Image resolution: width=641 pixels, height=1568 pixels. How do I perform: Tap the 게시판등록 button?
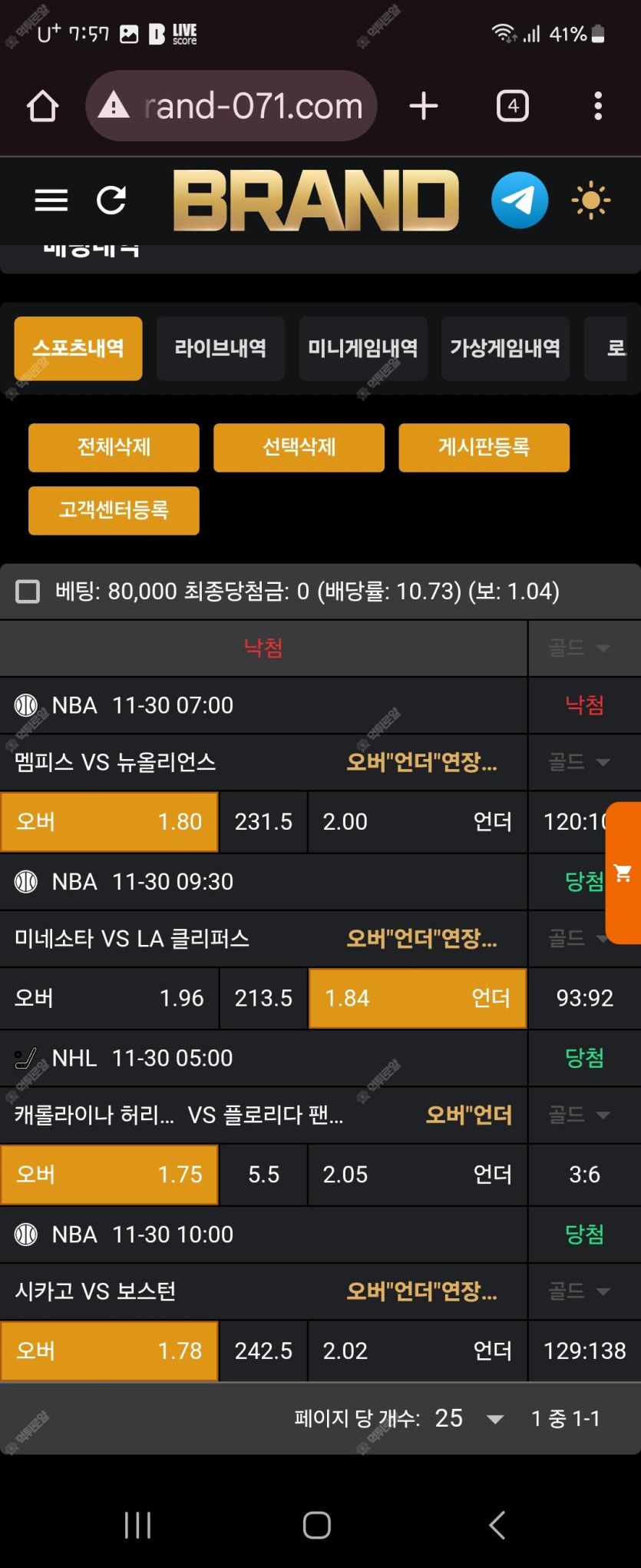point(484,447)
